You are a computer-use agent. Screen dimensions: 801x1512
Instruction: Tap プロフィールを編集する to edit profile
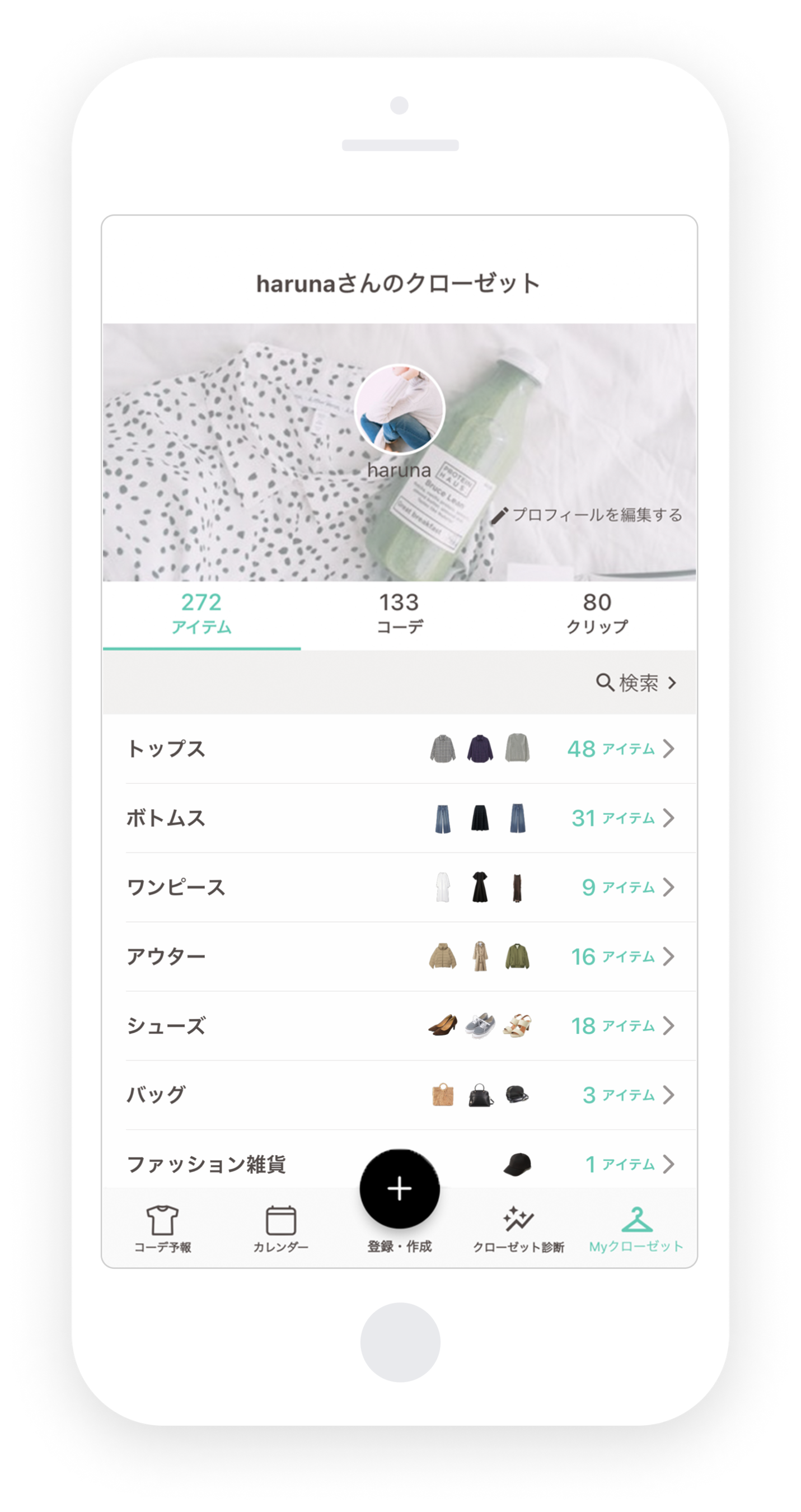point(588,515)
